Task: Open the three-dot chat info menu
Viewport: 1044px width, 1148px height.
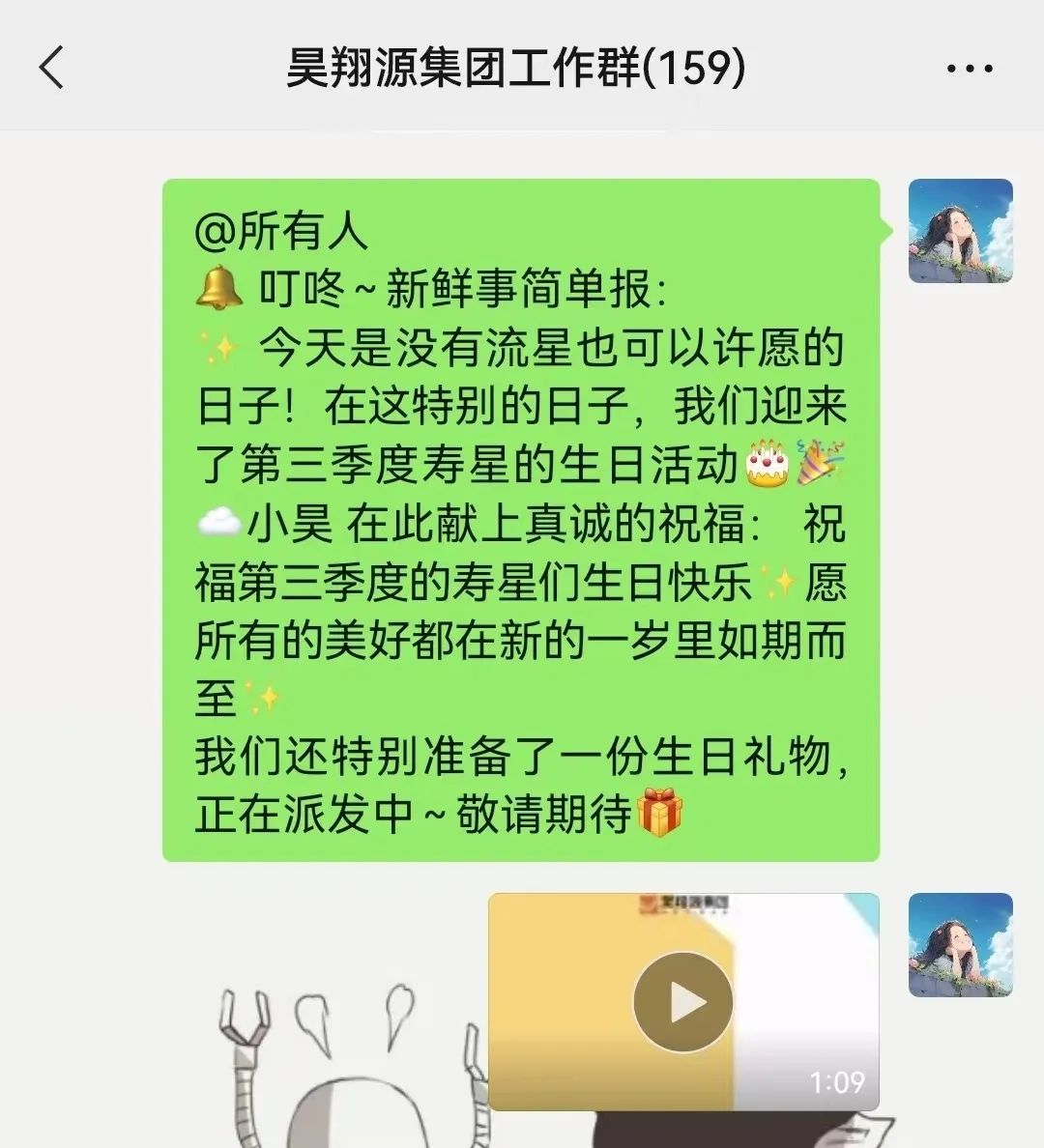Action: pos(969,69)
